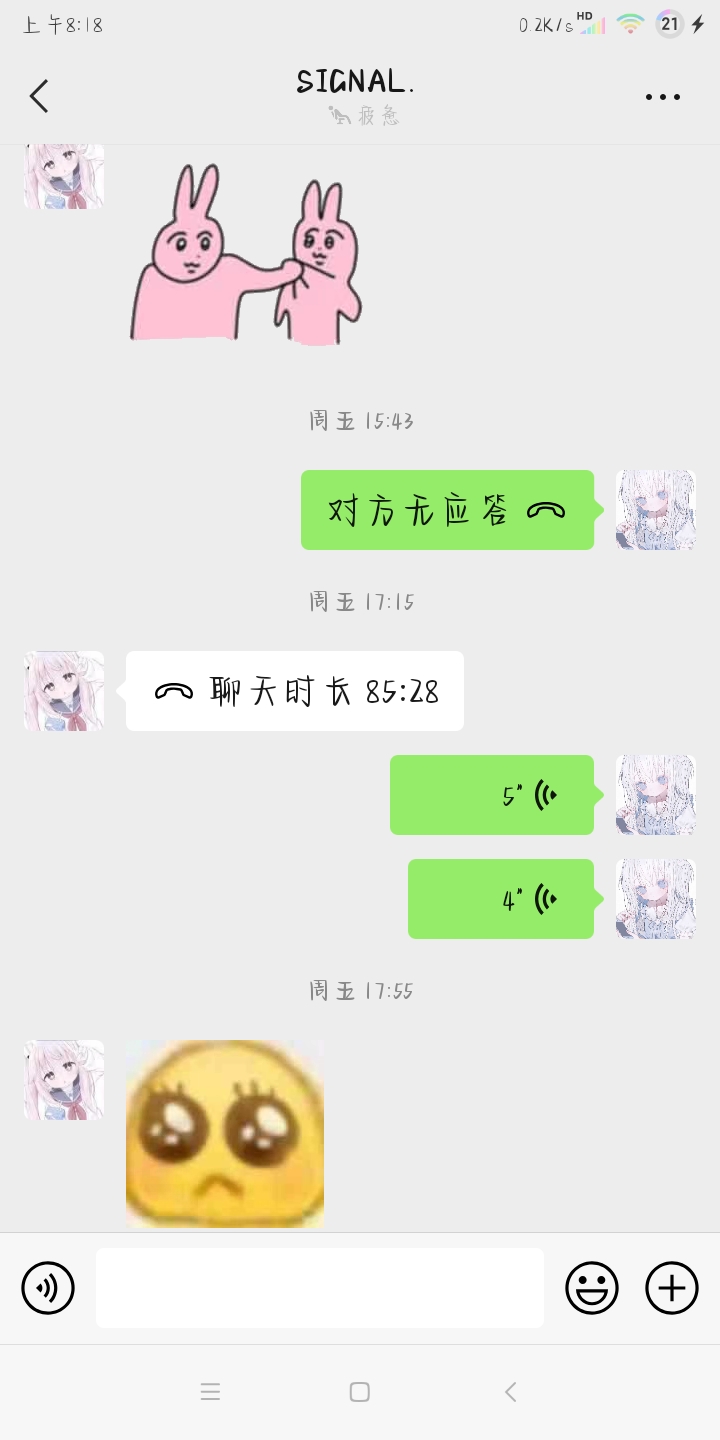
Task: View the pink rabbits sticker
Action: click(x=246, y=255)
